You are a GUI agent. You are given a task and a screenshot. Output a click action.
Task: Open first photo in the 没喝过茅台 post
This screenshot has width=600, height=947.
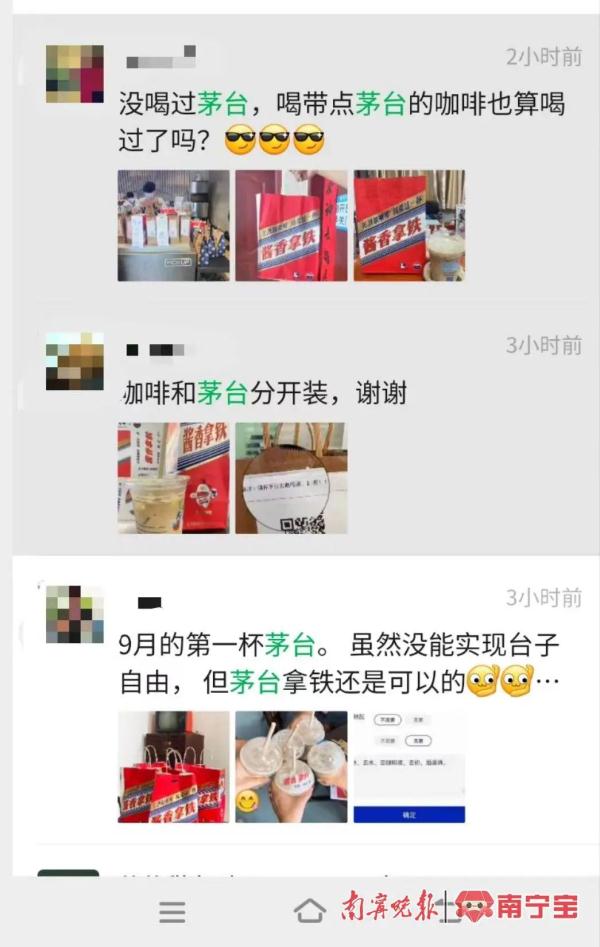point(173,225)
